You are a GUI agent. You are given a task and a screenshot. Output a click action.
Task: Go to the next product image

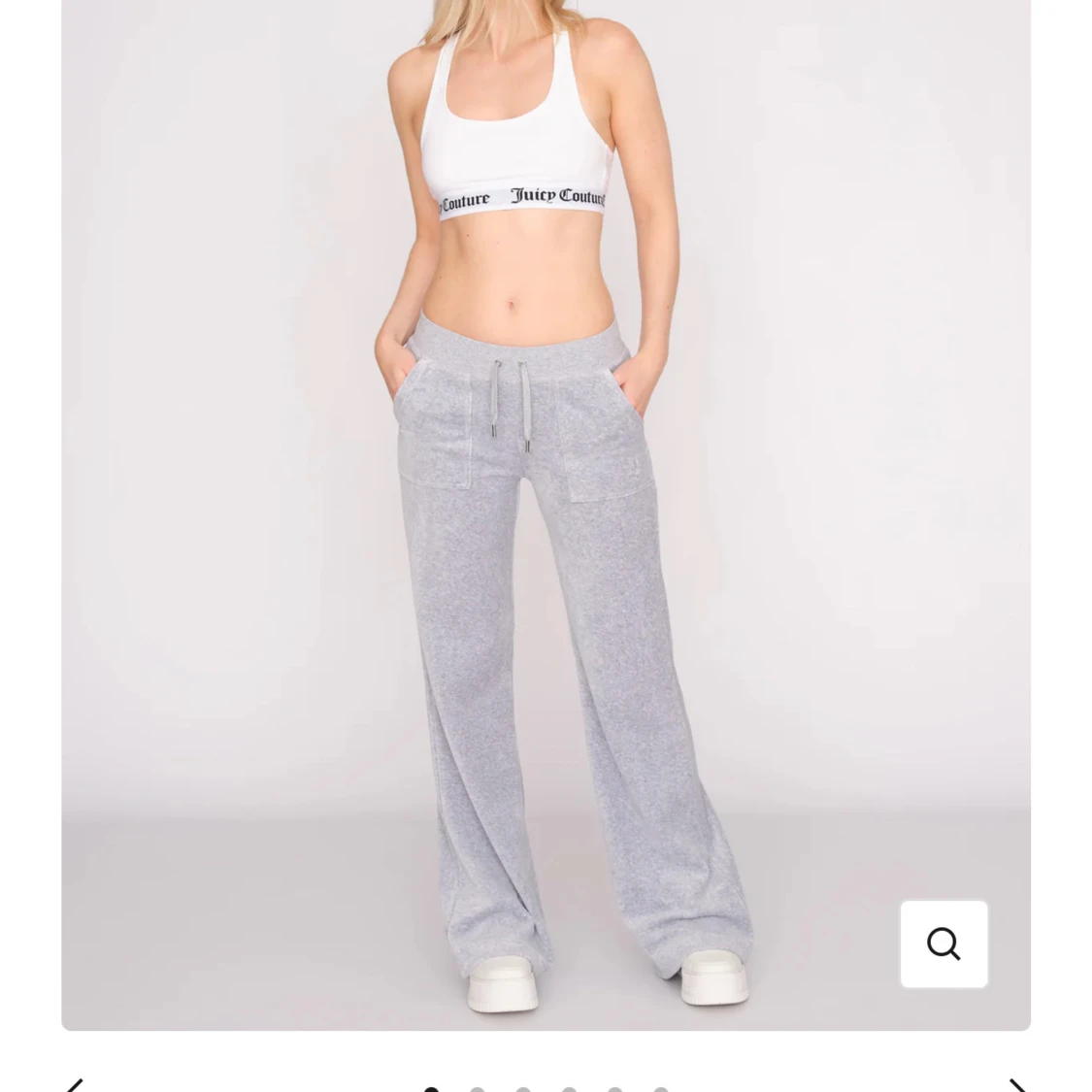pyautogui.click(x=1017, y=1085)
